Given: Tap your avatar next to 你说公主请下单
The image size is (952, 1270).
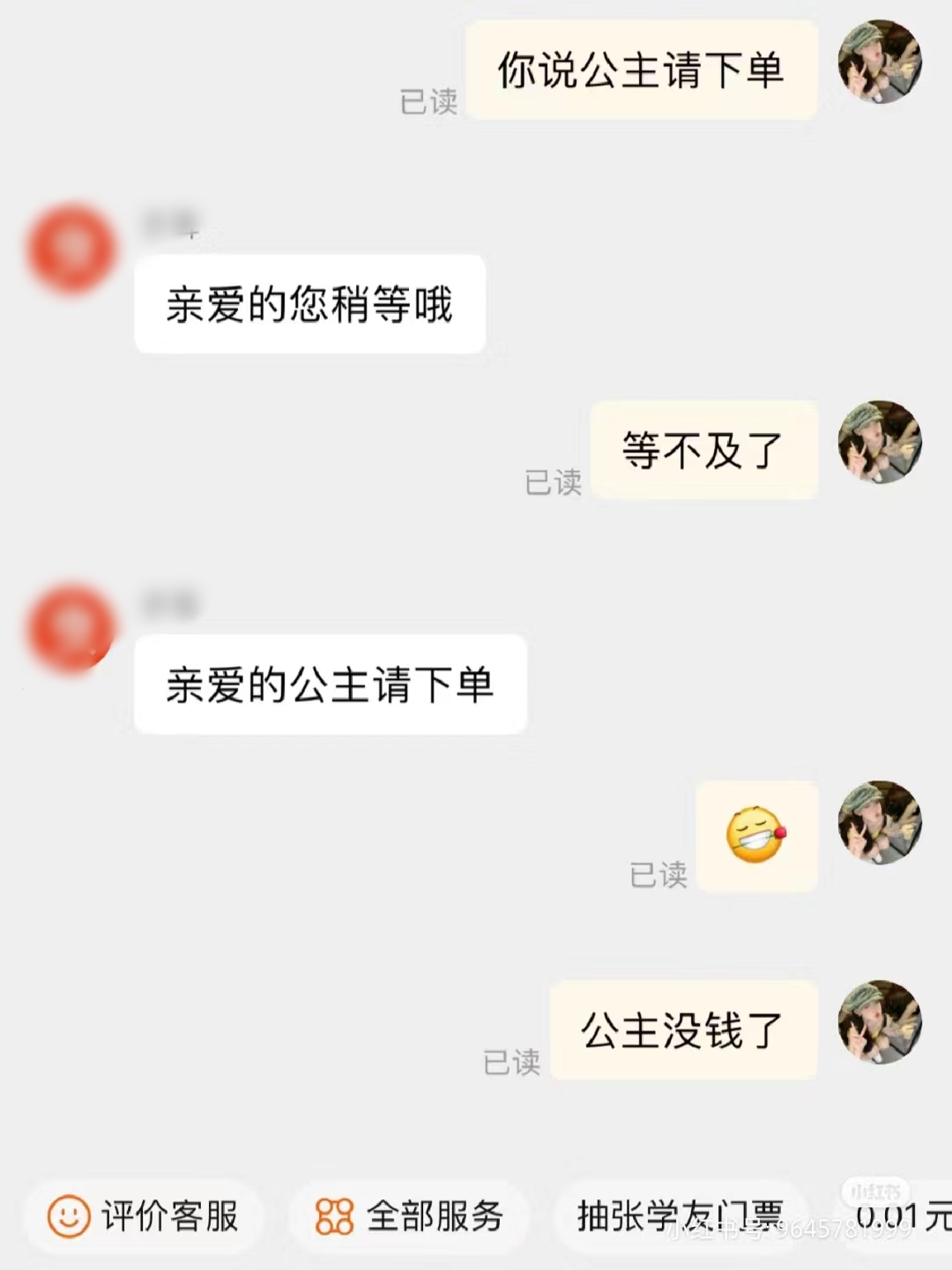Looking at the screenshot, I should click(x=880, y=62).
